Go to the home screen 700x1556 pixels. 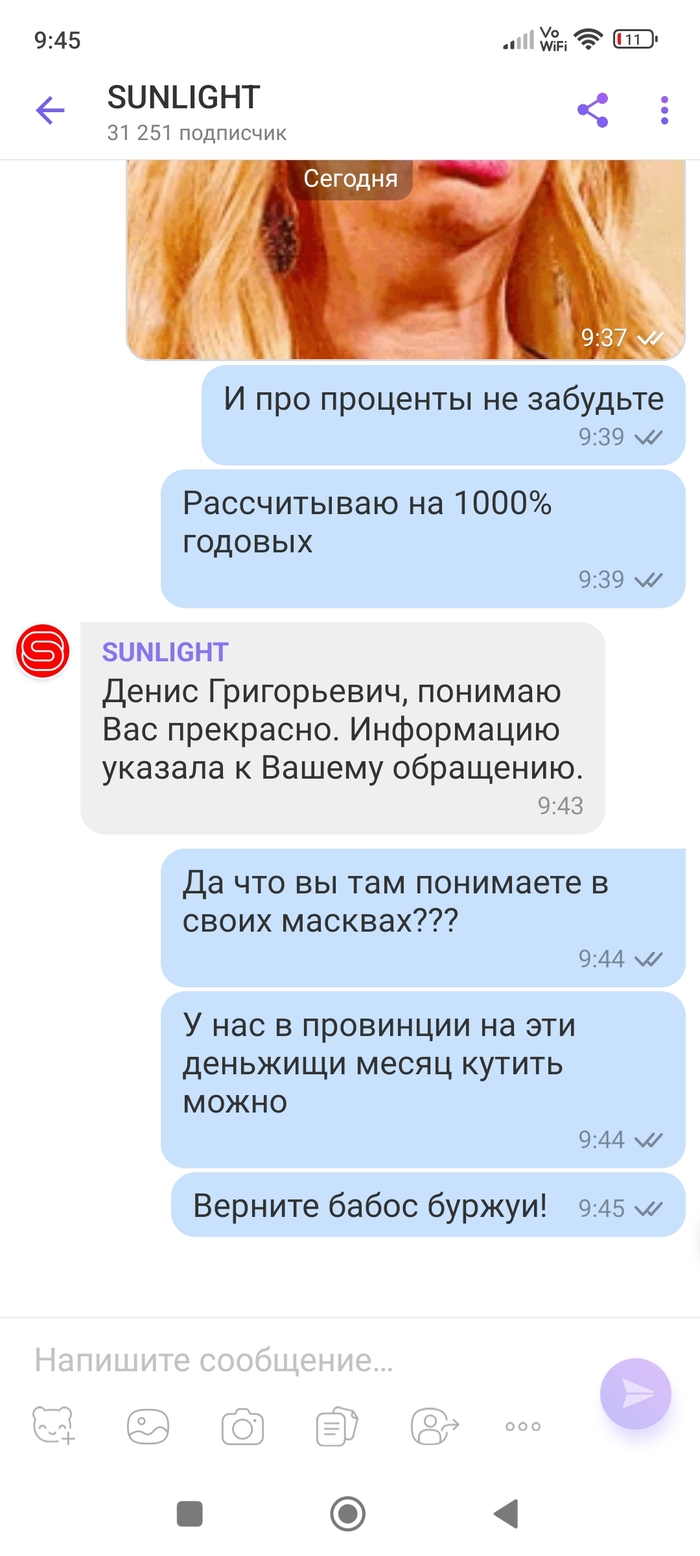[347, 1514]
